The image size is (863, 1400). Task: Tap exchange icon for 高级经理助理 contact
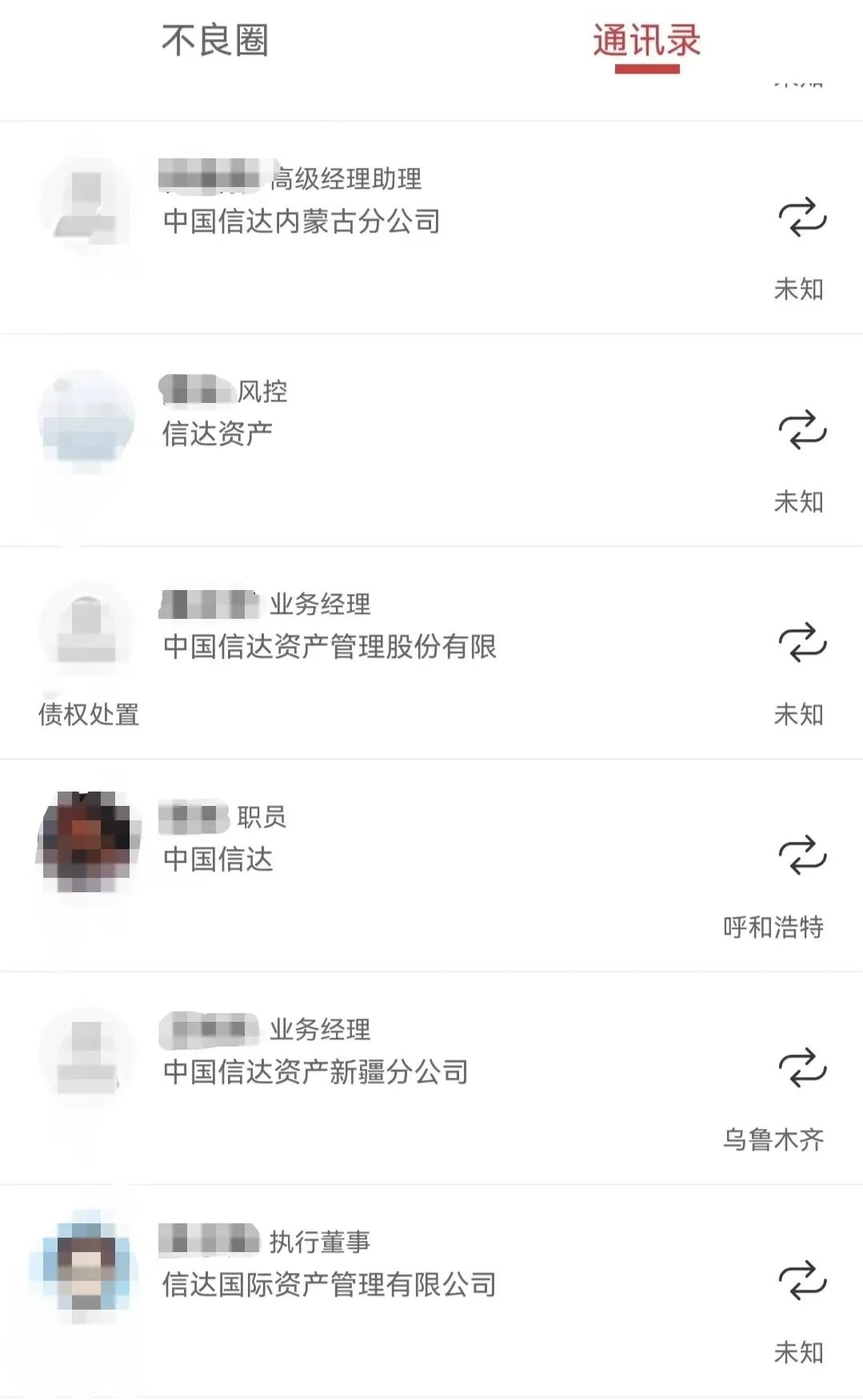coord(802,217)
